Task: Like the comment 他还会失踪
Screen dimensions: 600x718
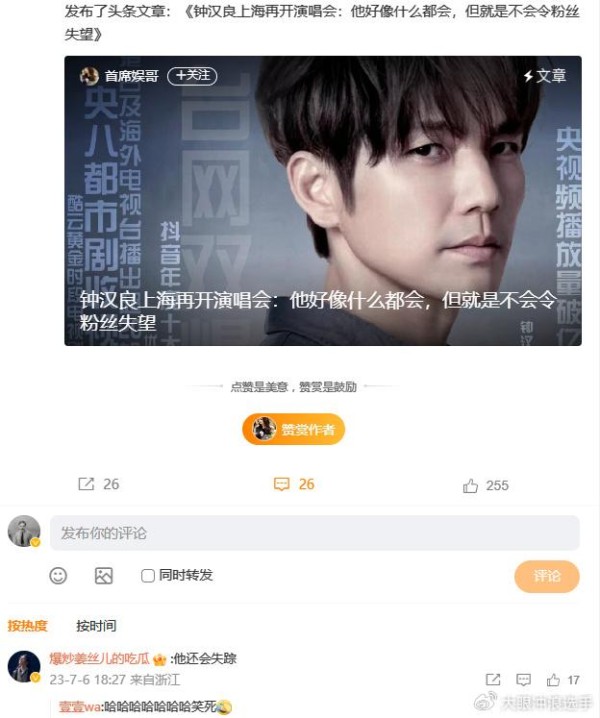Action: (553, 680)
